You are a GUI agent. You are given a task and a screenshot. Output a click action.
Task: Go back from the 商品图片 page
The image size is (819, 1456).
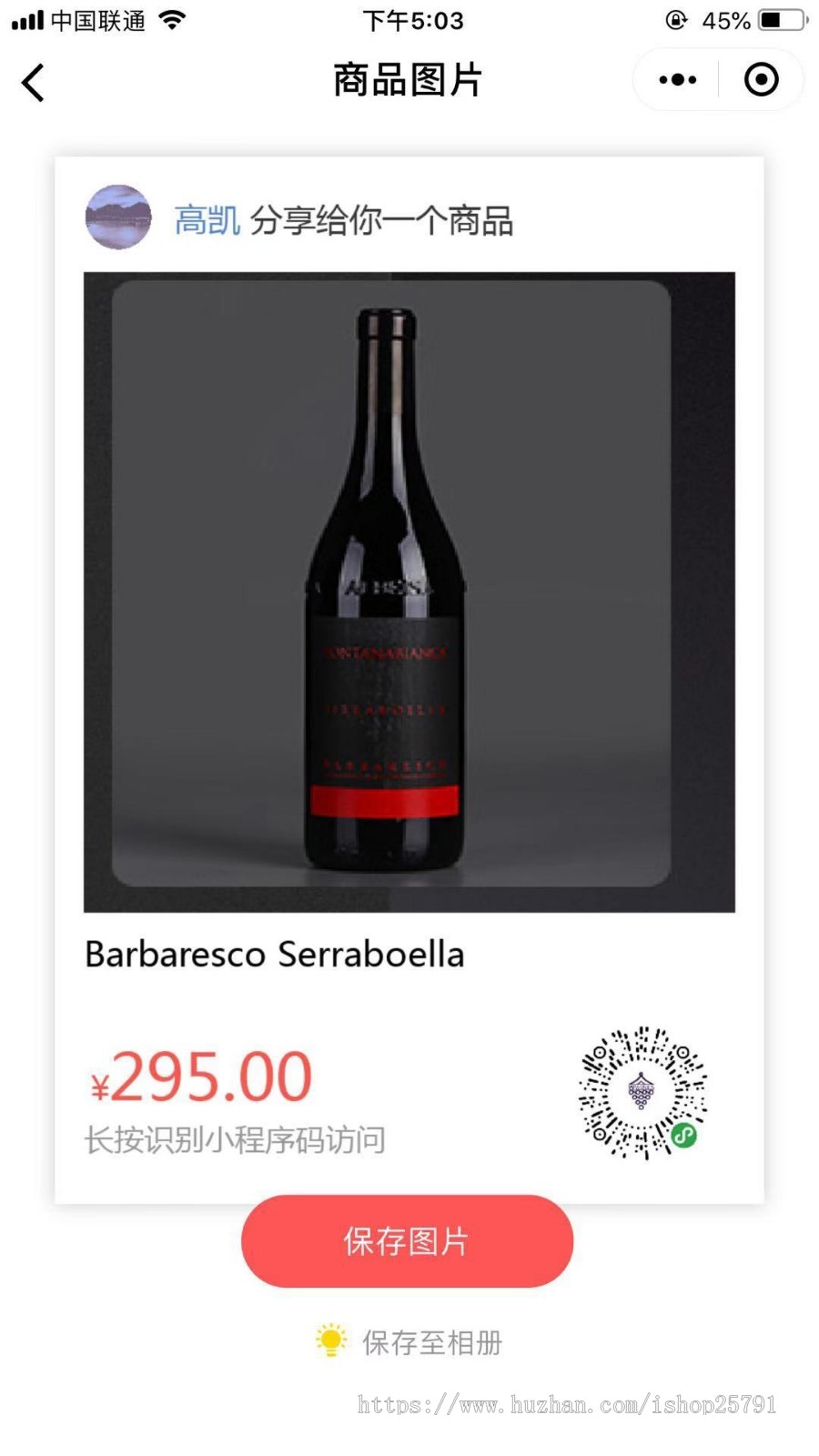[x=34, y=83]
